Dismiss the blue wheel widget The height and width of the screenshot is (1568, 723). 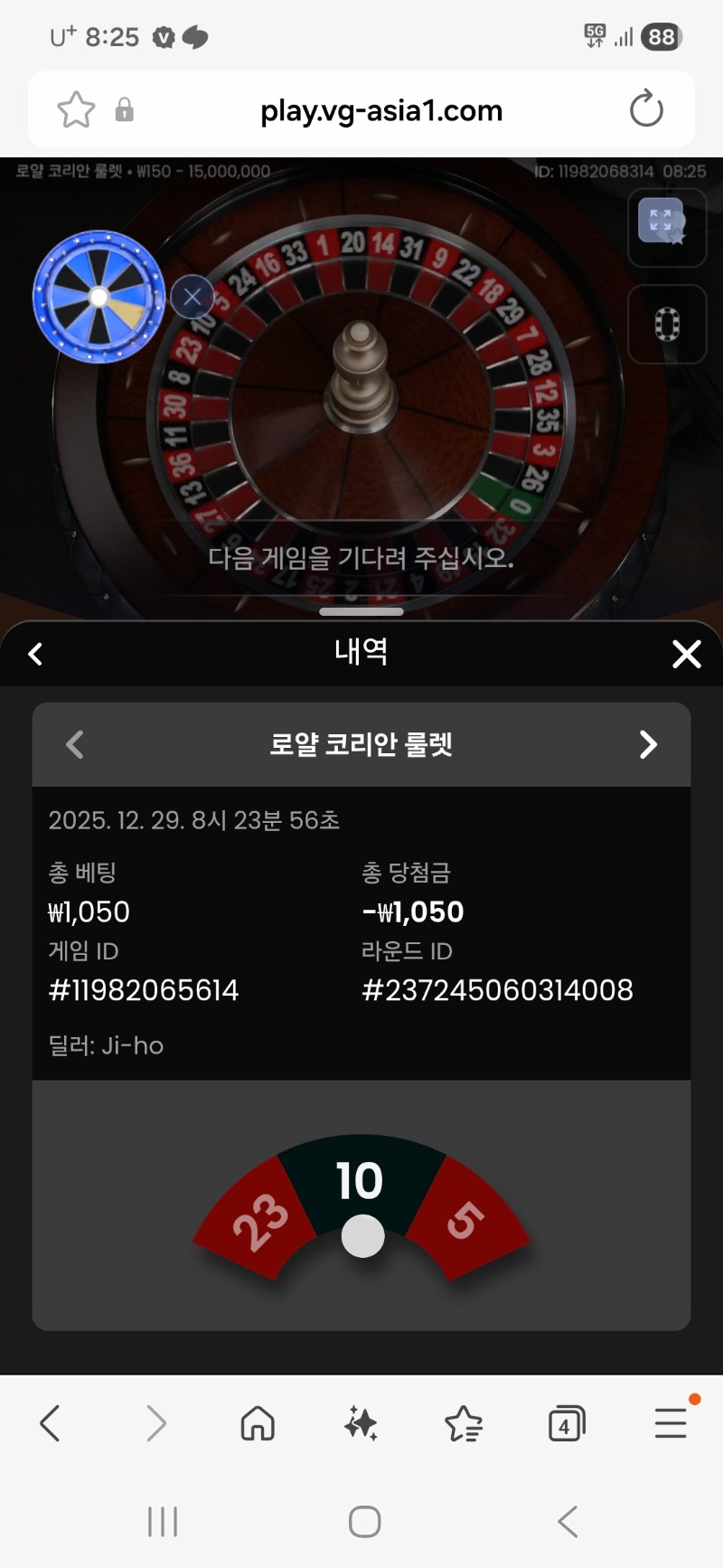tap(192, 297)
